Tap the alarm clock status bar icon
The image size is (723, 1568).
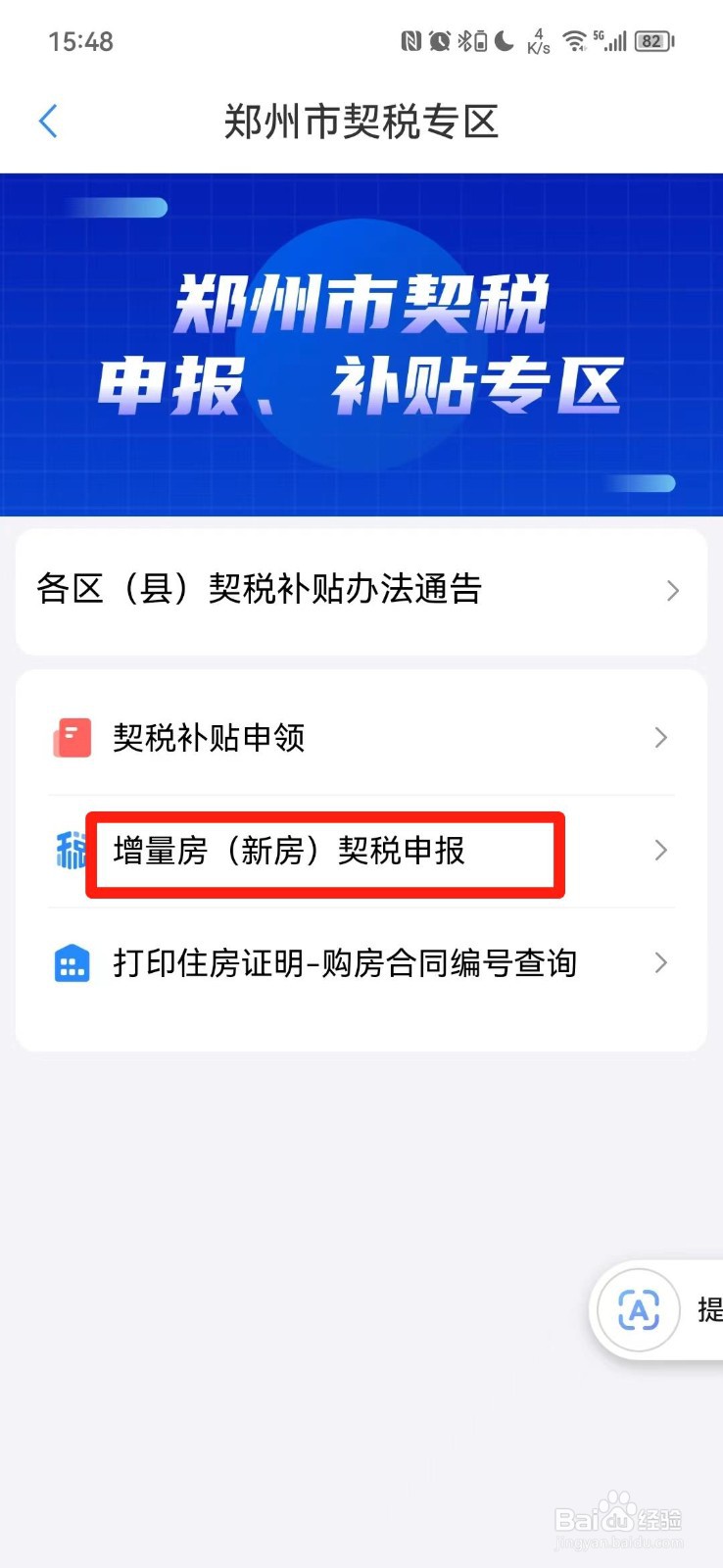[x=438, y=40]
